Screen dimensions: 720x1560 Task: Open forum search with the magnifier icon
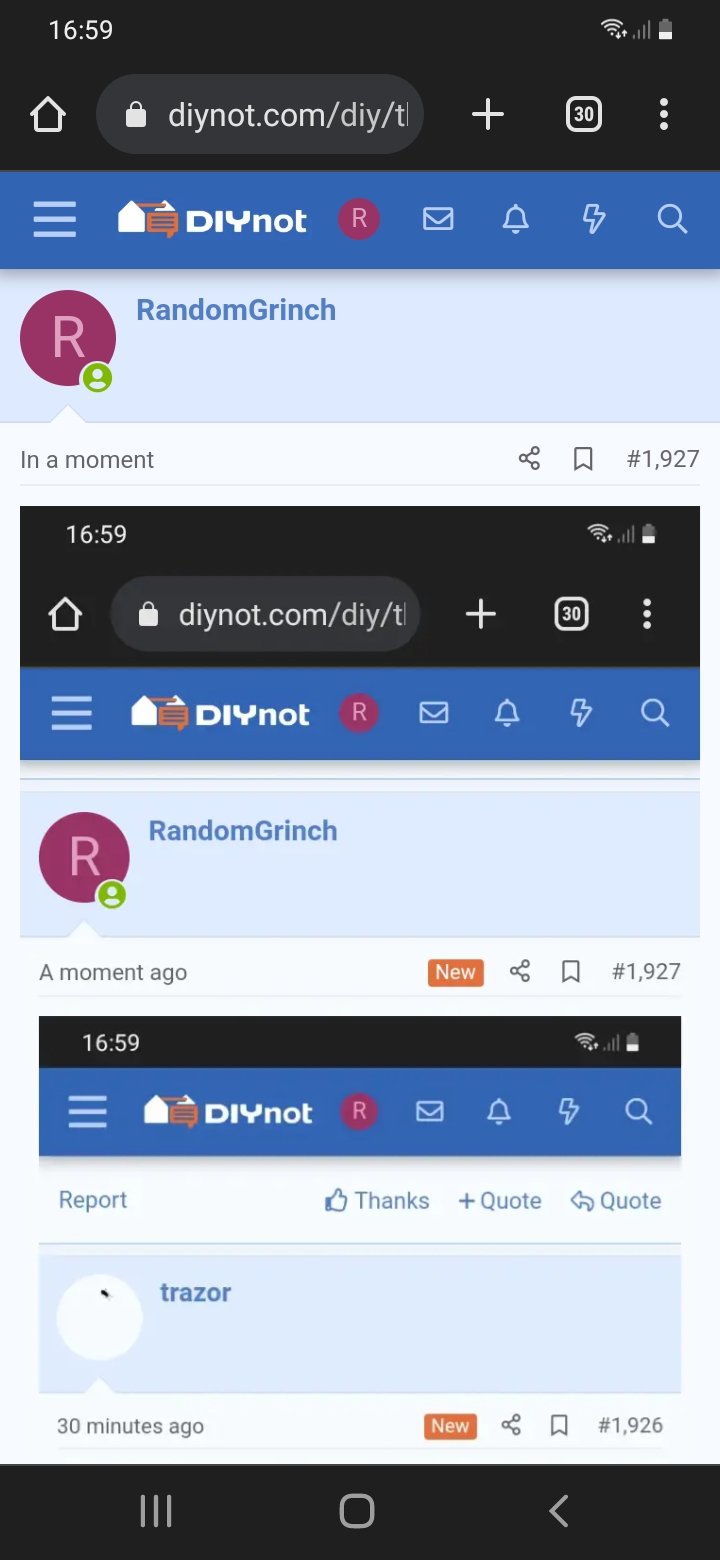point(671,219)
